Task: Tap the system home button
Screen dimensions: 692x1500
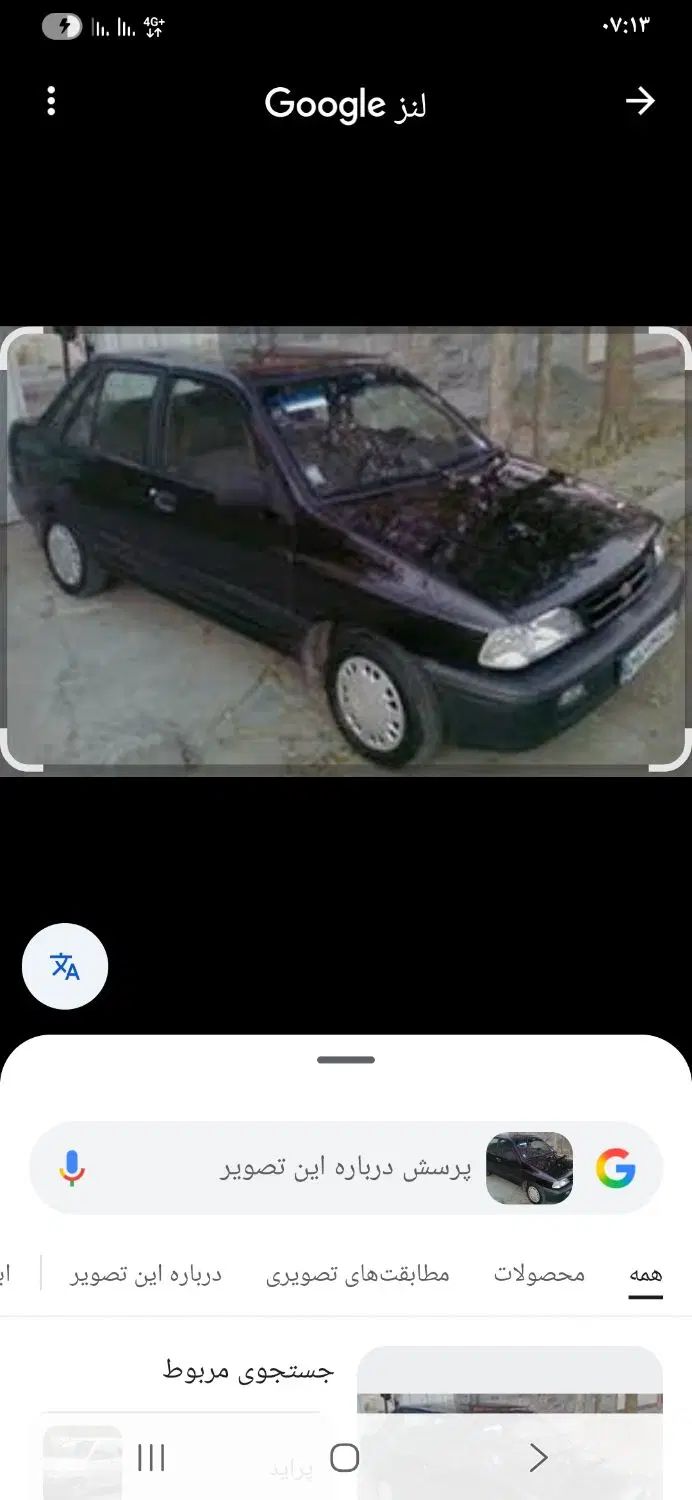Action: (344, 1458)
